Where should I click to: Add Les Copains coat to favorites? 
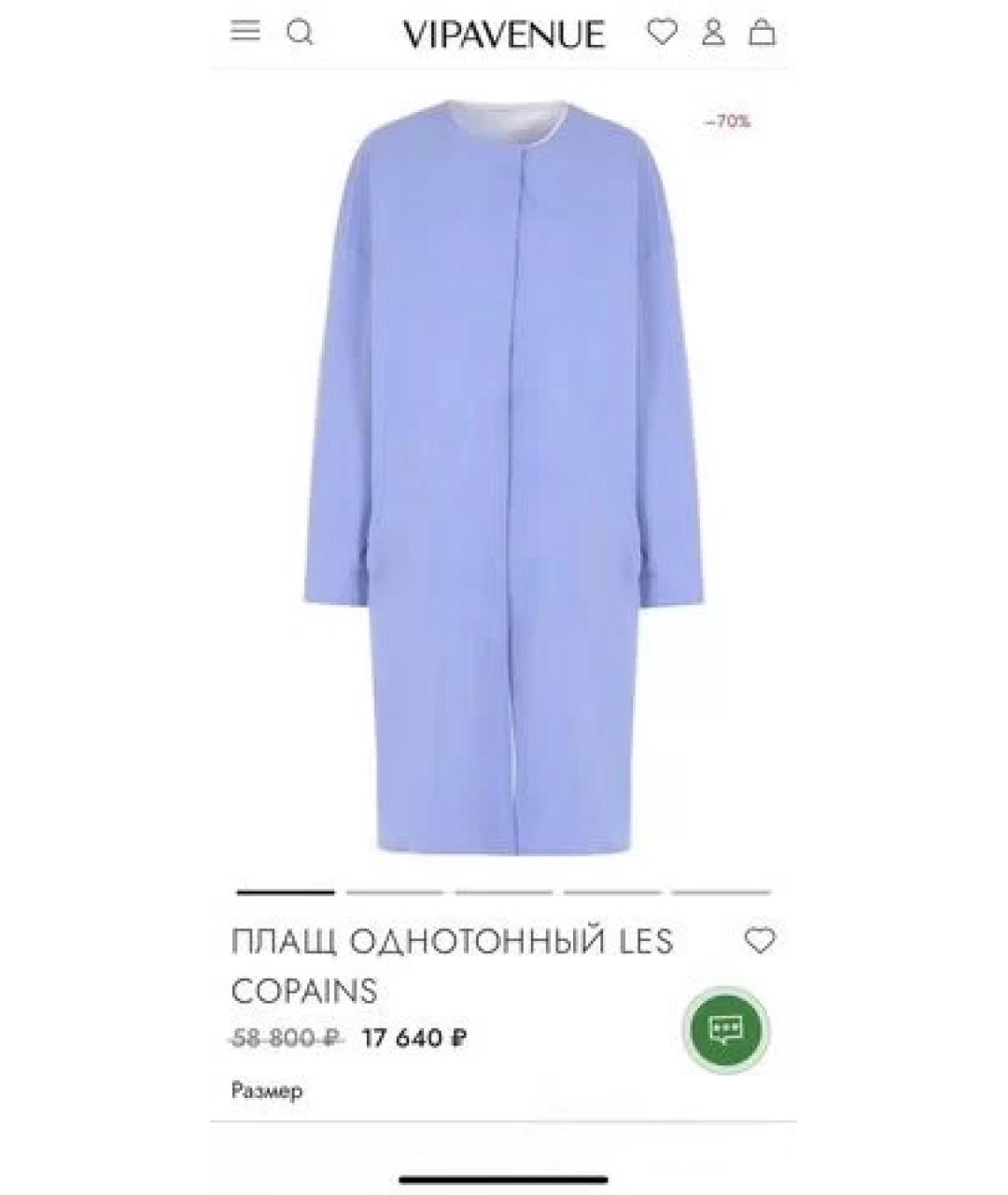click(760, 941)
